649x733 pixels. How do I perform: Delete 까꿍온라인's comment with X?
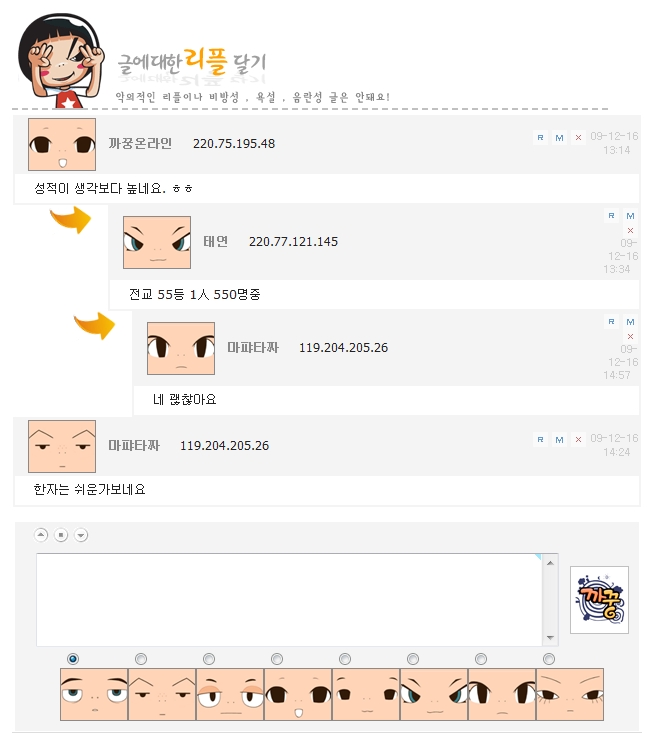pos(578,137)
